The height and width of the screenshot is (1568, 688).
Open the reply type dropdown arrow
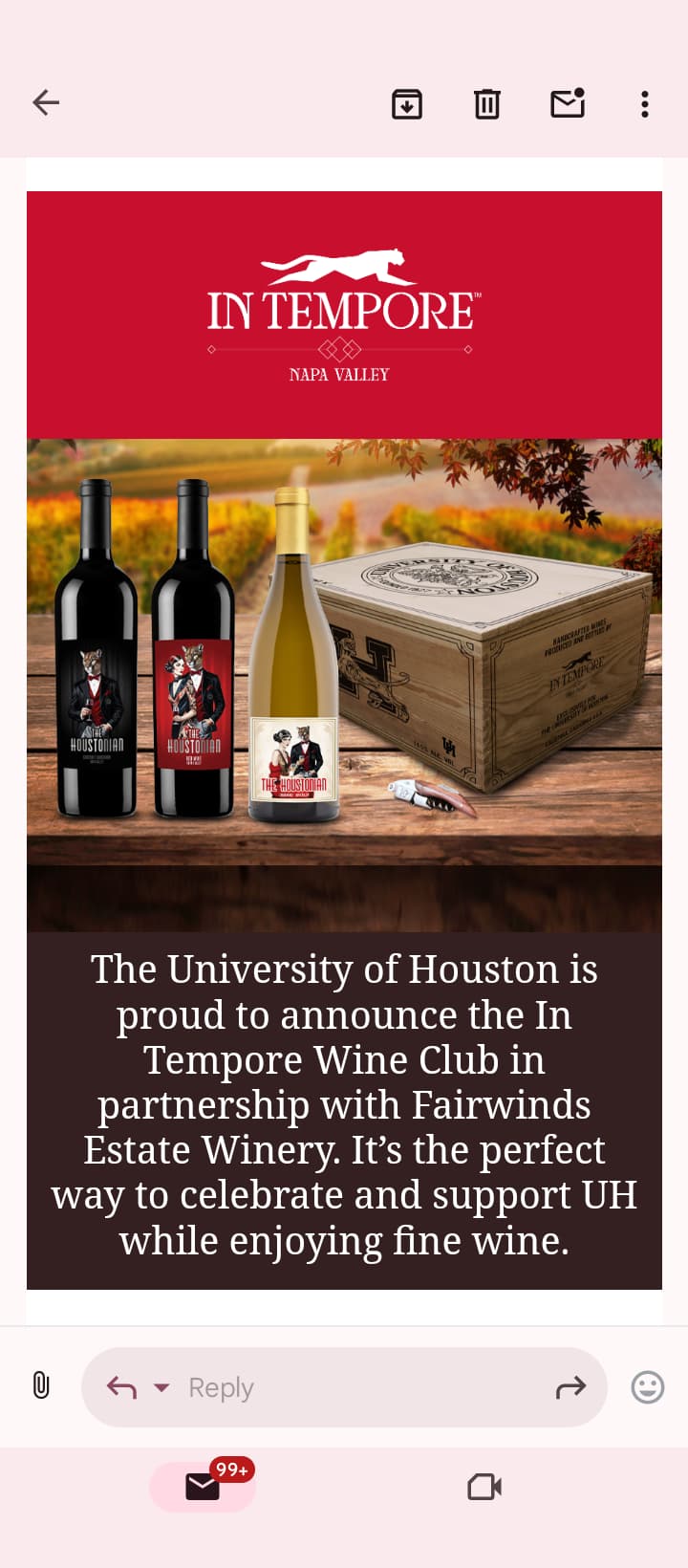tap(161, 1387)
